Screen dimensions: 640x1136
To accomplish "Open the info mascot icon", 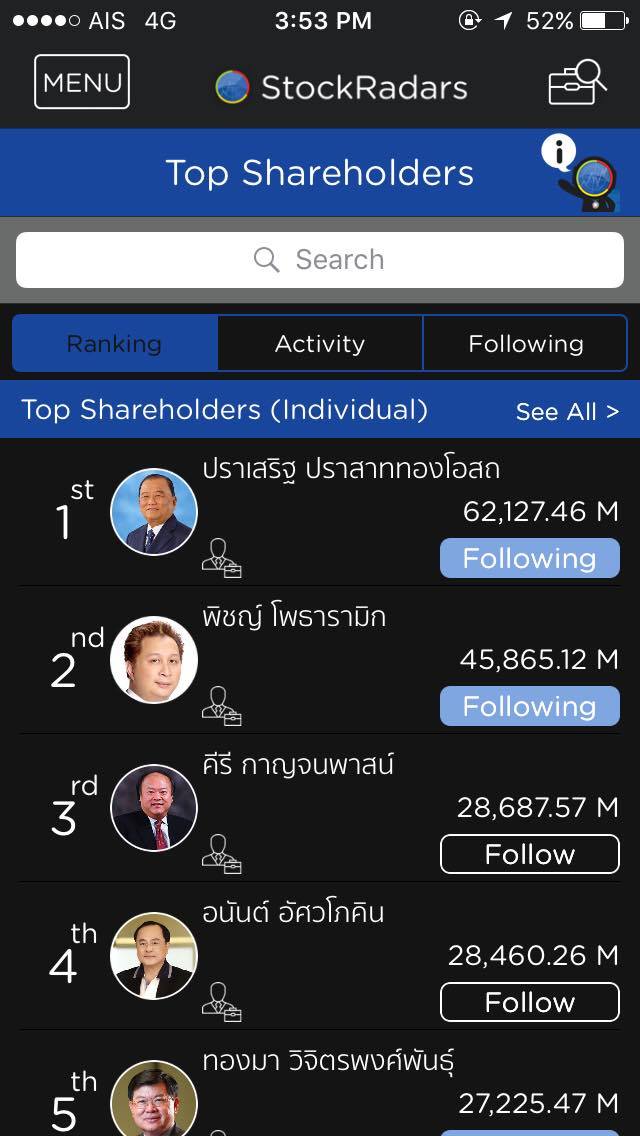I will [x=587, y=174].
